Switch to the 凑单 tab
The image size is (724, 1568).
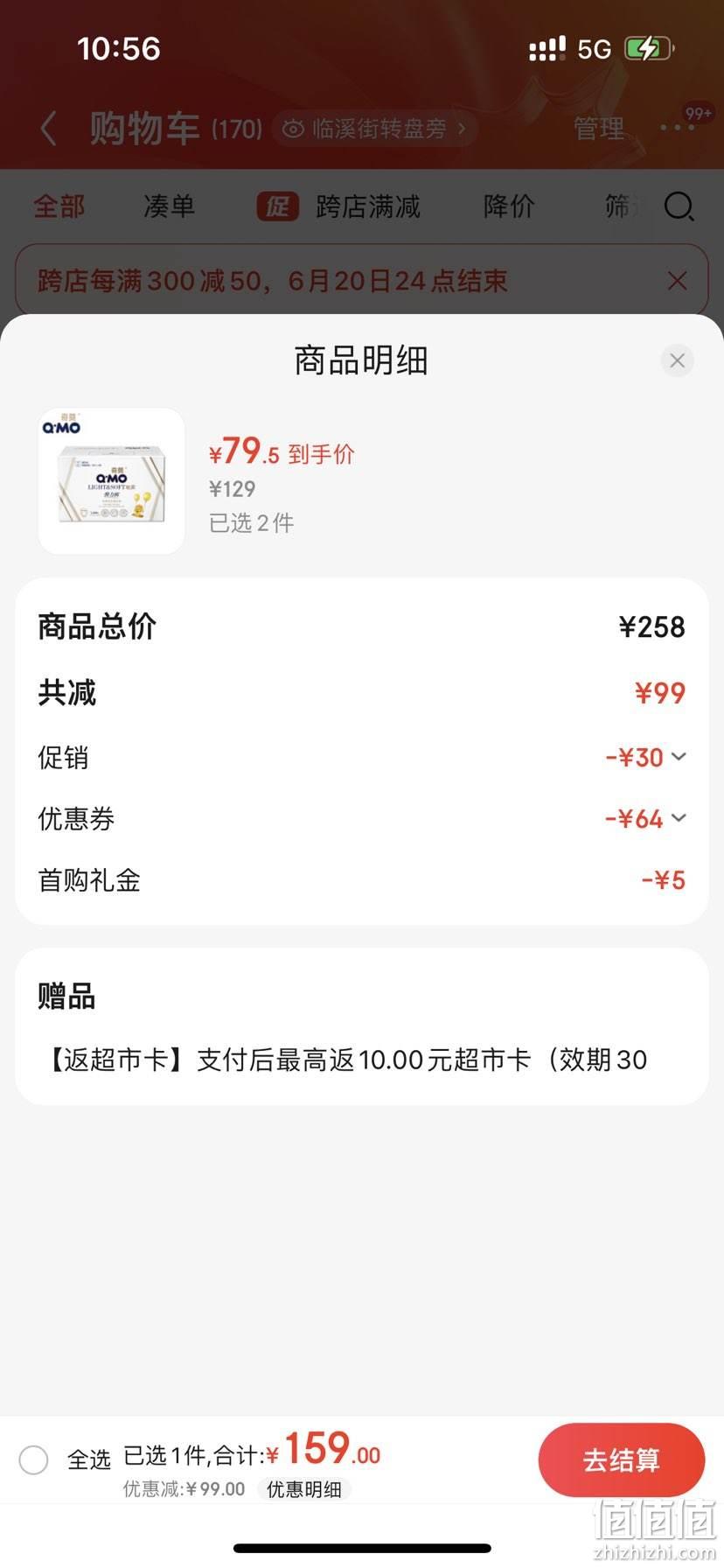pos(169,206)
